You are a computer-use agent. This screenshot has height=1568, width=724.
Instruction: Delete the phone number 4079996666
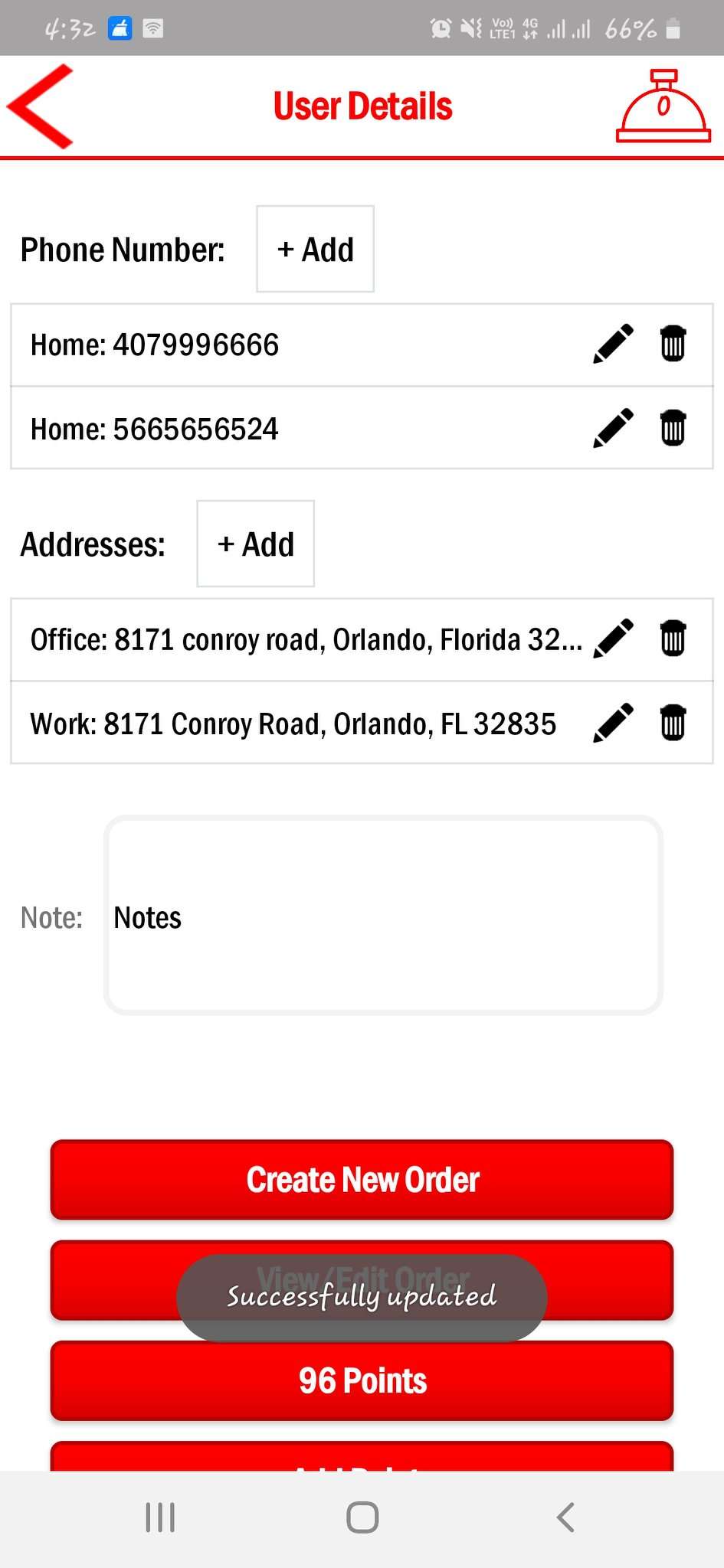click(673, 344)
